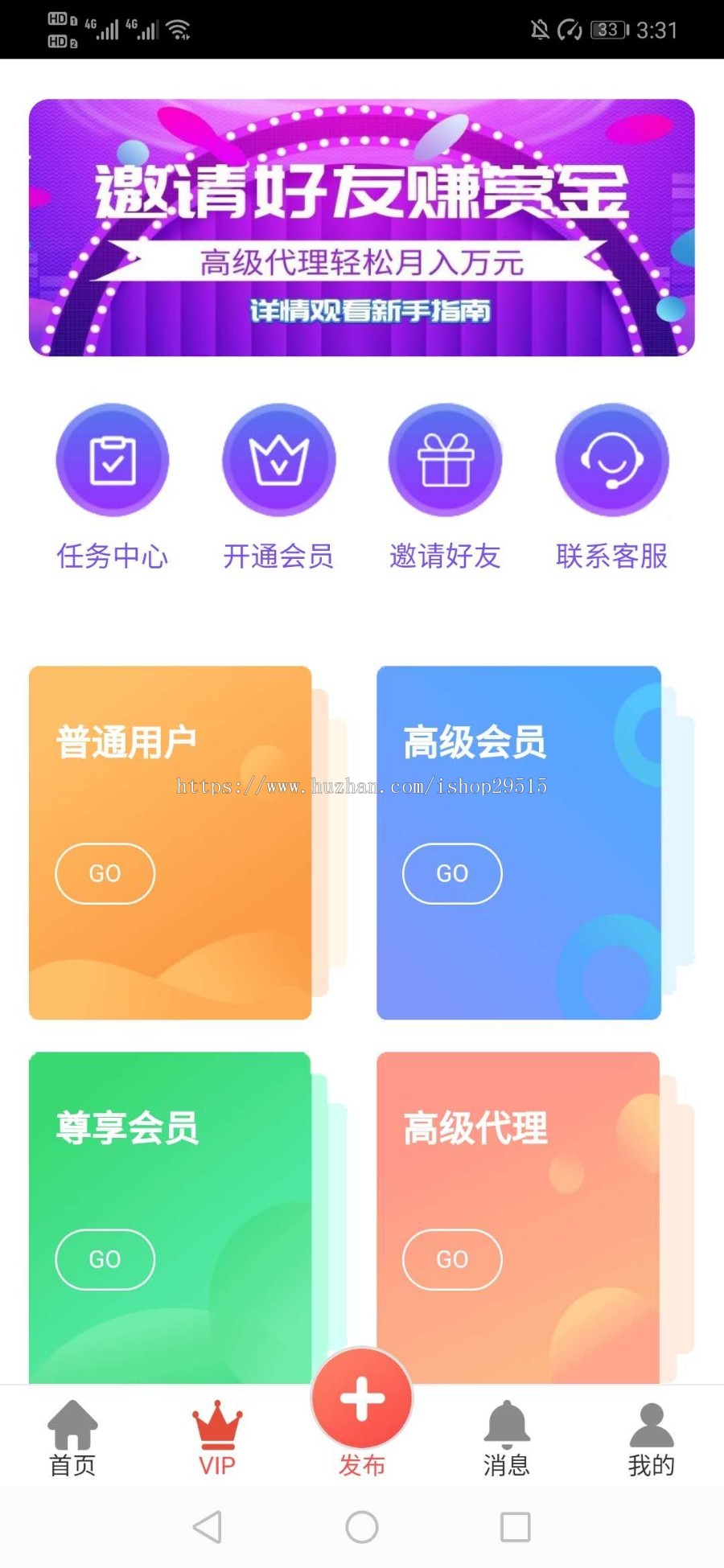
Task: Tap the red 发布 plus button
Action: pos(362,1399)
